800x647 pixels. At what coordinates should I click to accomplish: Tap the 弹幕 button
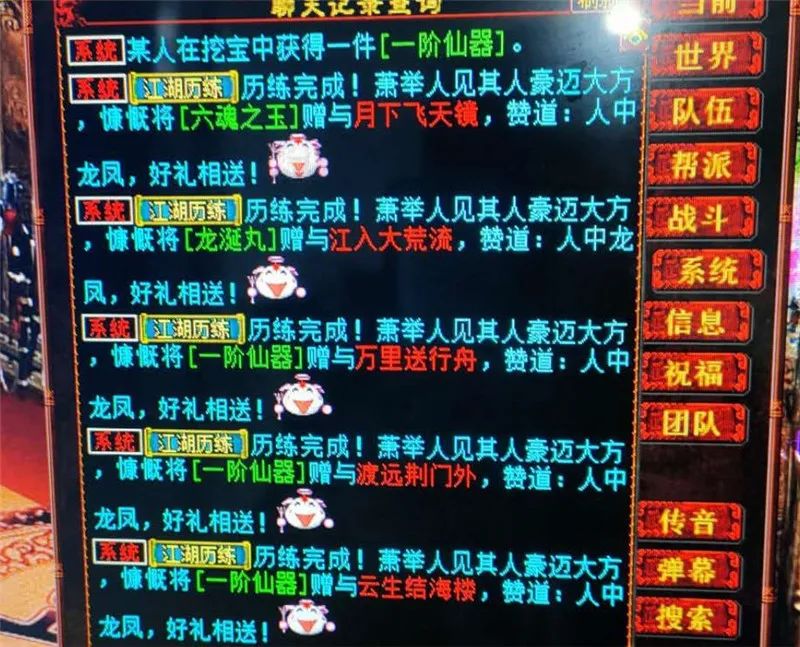(x=687, y=570)
